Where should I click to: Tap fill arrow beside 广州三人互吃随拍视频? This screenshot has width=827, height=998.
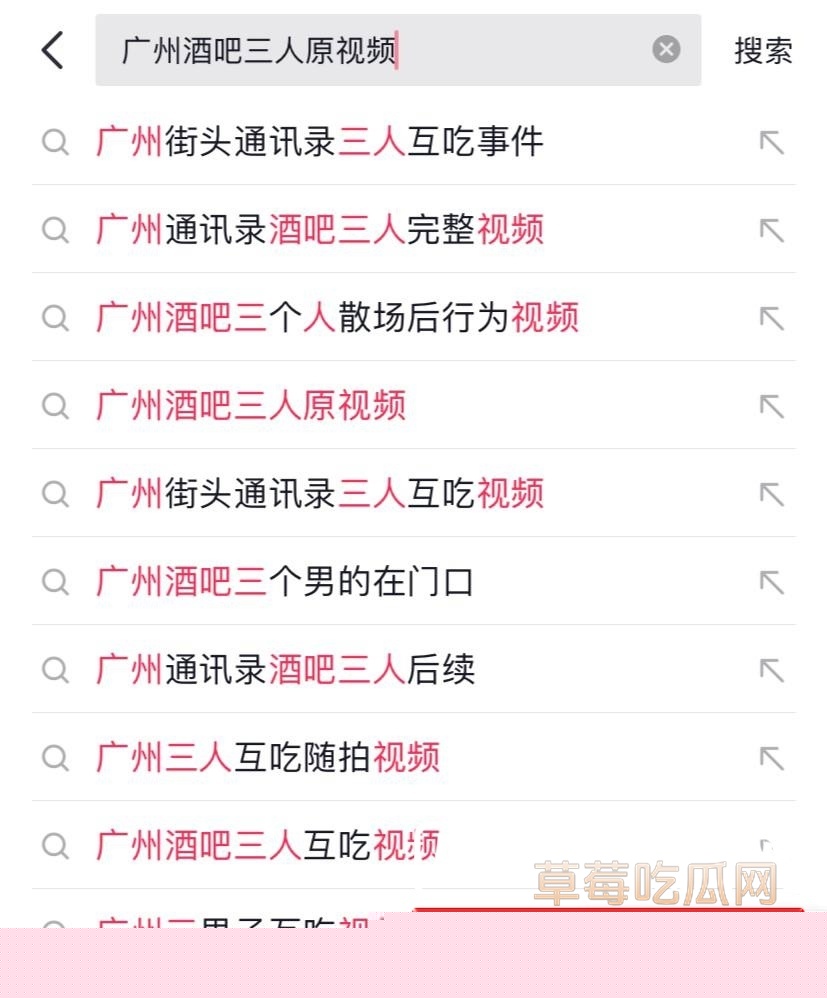[x=771, y=758]
